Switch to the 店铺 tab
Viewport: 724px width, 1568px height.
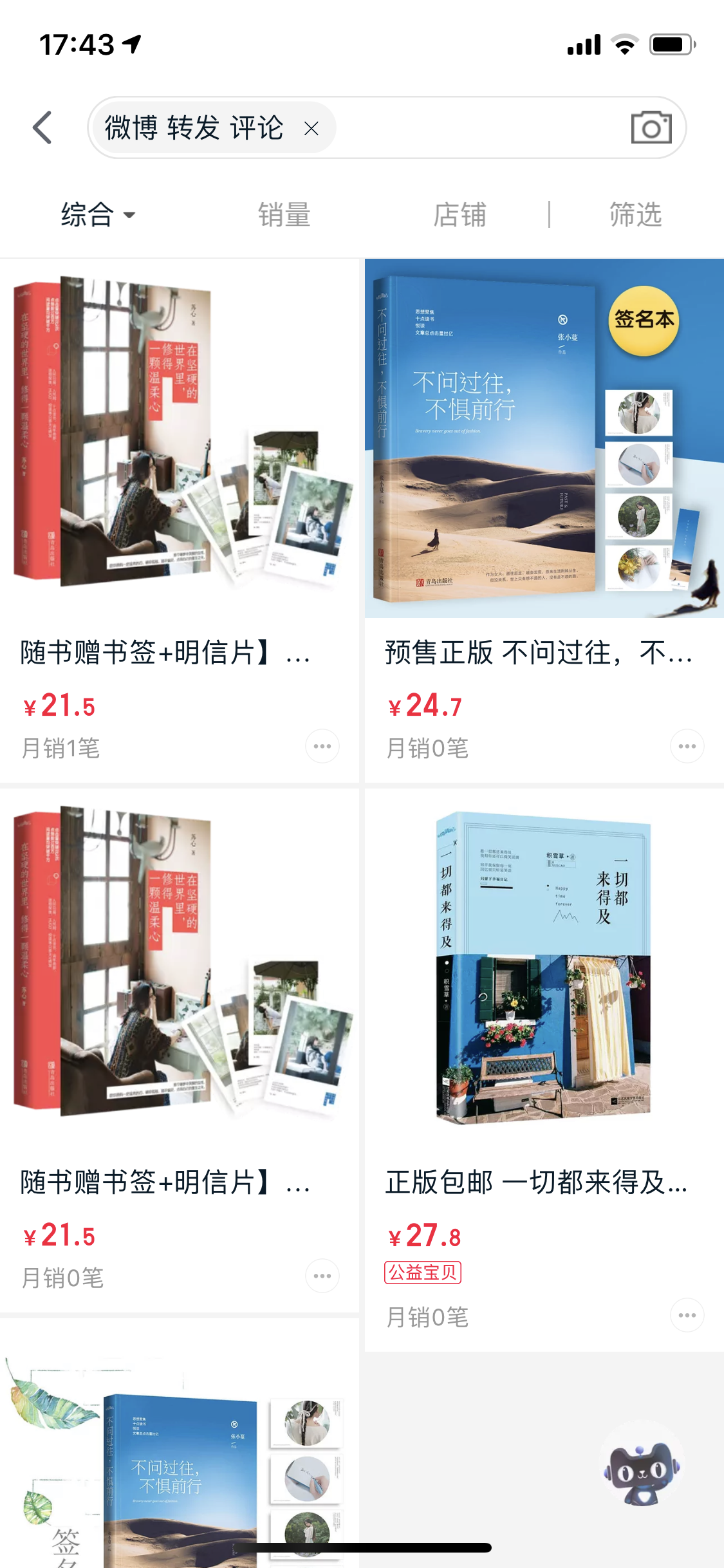[x=459, y=215]
